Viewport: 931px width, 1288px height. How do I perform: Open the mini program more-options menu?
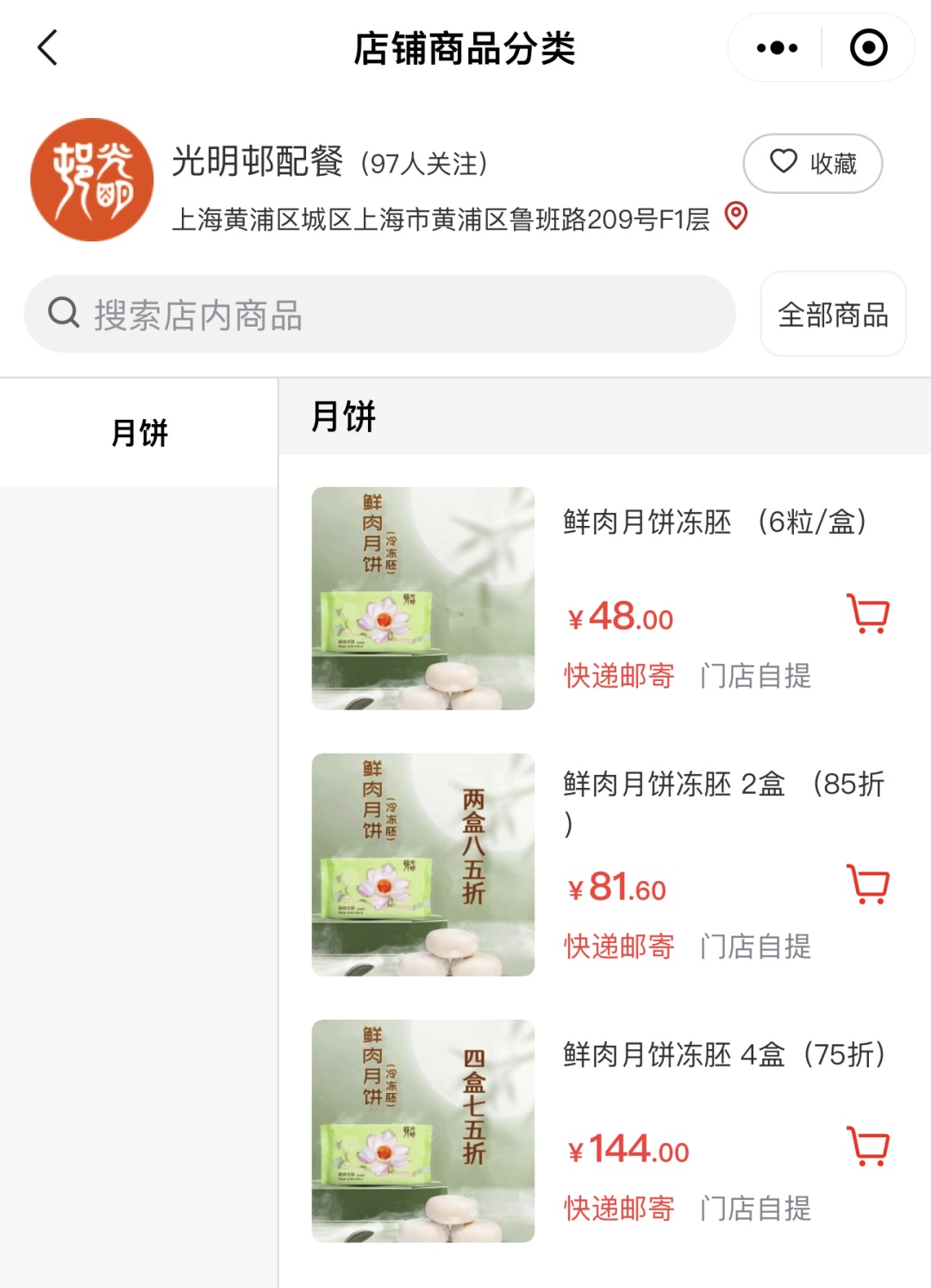777,48
